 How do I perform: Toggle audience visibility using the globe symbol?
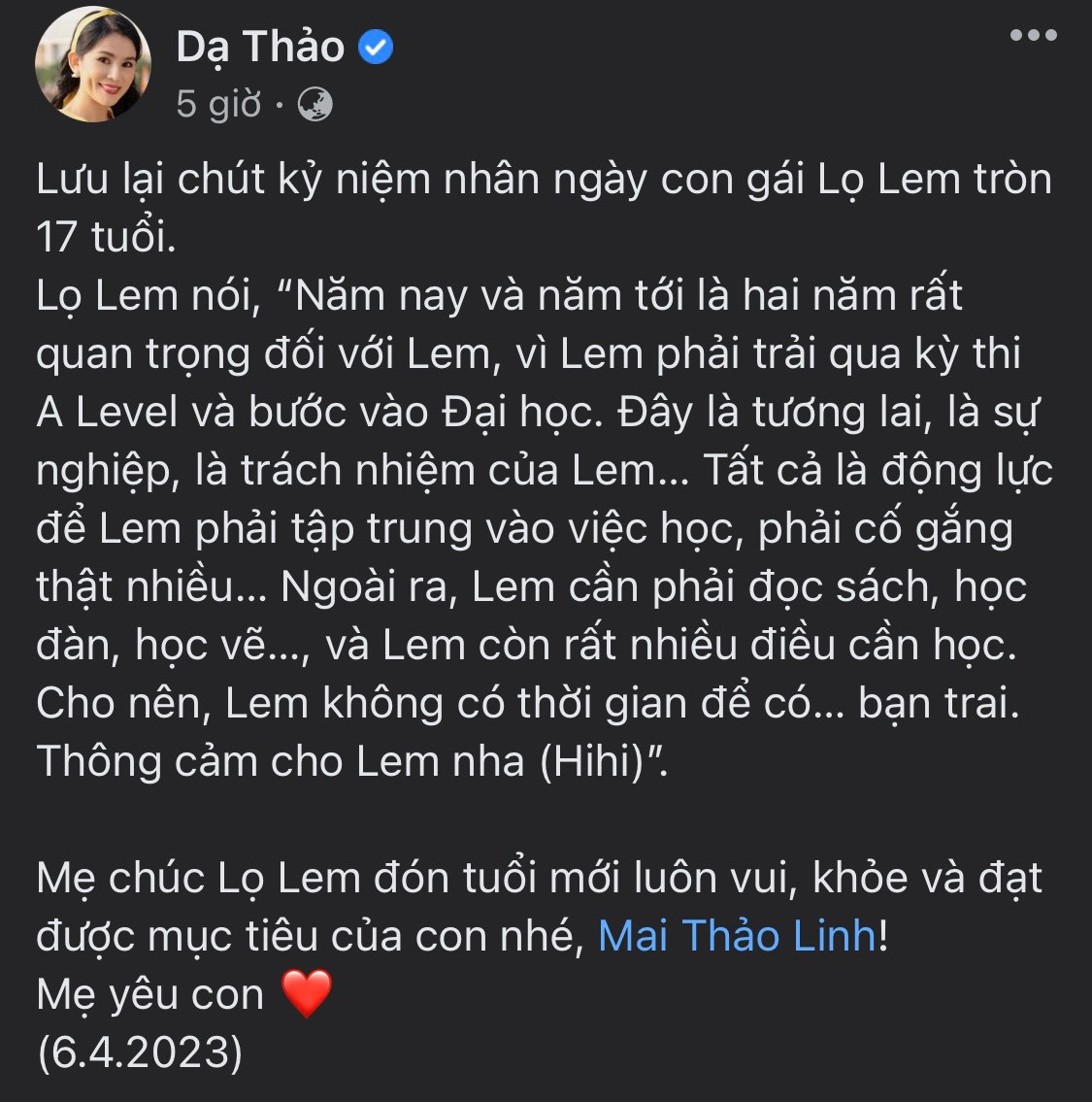[314, 102]
